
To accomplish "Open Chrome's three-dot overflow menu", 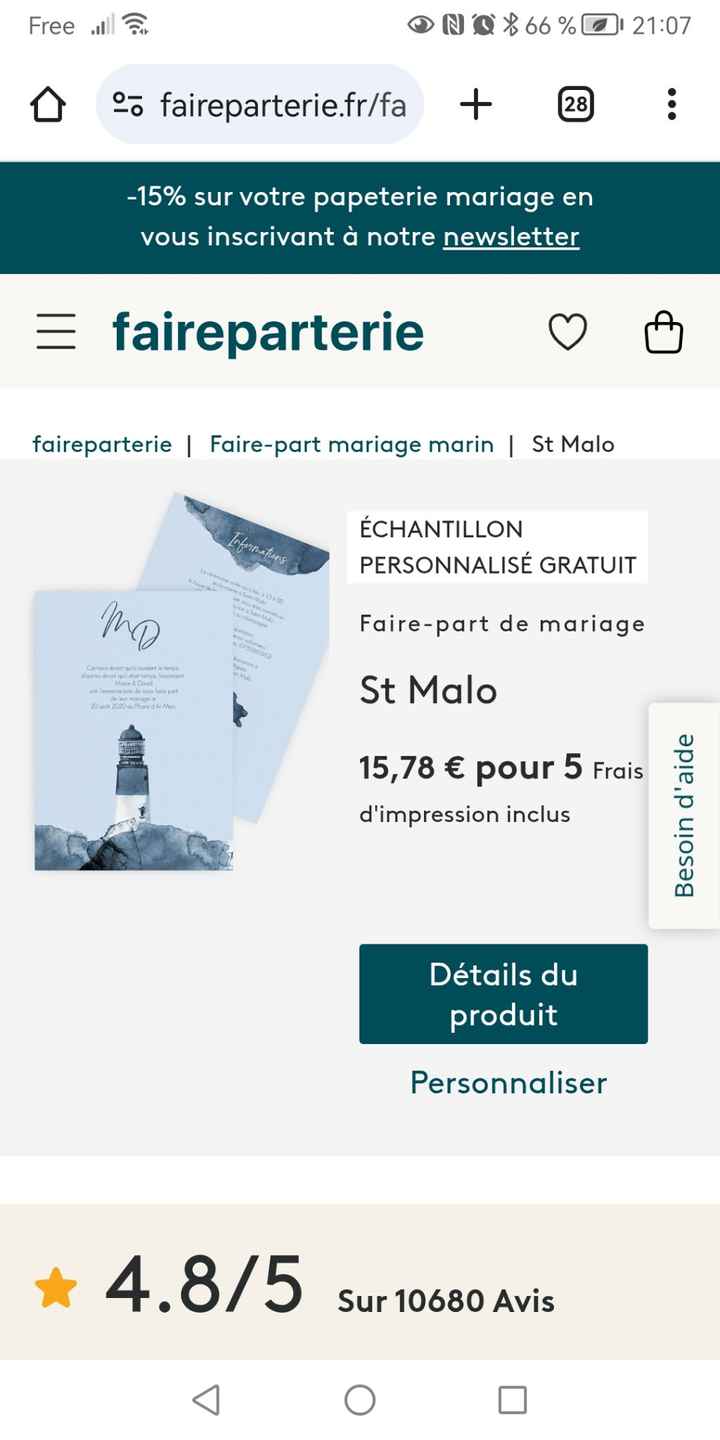I will click(x=670, y=103).
